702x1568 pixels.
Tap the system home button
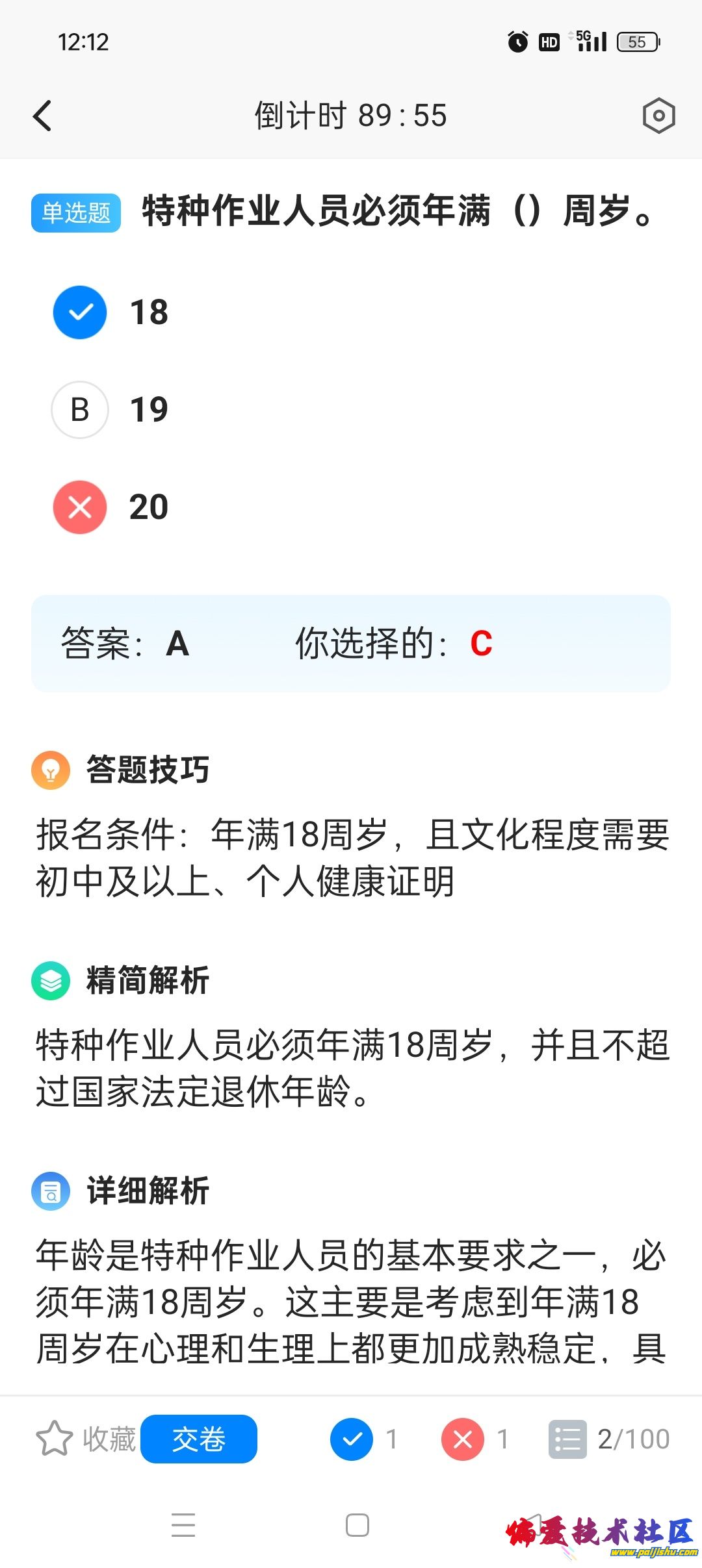(357, 1524)
